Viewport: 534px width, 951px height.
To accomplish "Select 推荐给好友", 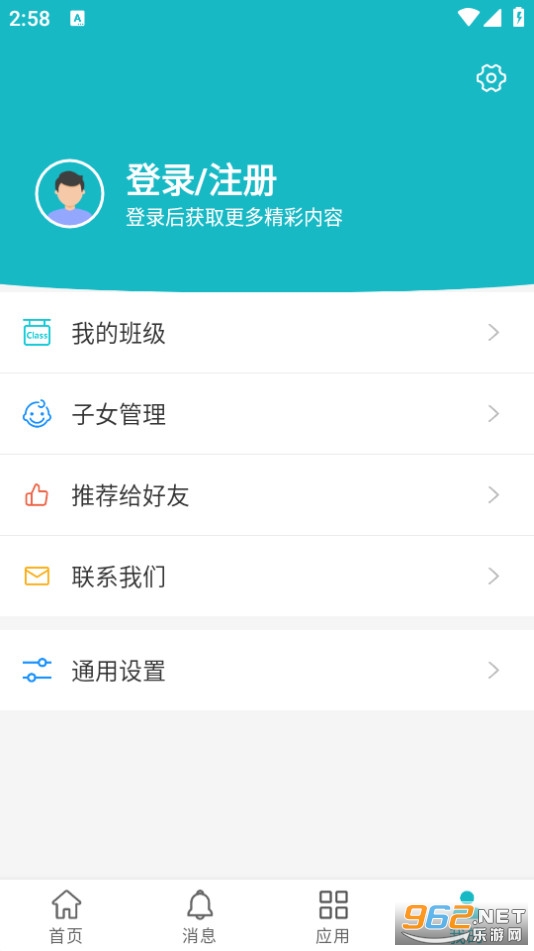I will 267,495.
